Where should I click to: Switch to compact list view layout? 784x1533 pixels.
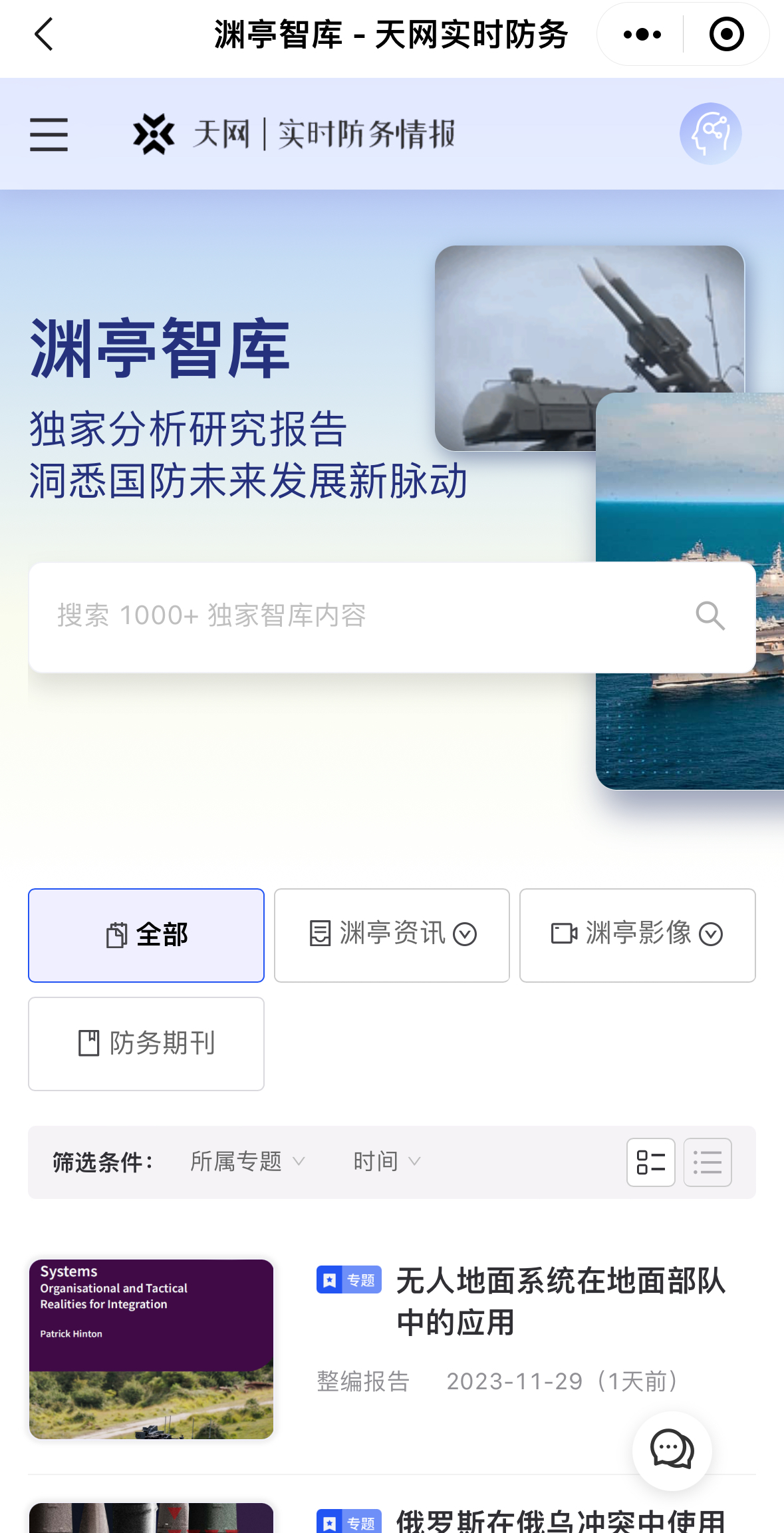pyautogui.click(x=708, y=1162)
